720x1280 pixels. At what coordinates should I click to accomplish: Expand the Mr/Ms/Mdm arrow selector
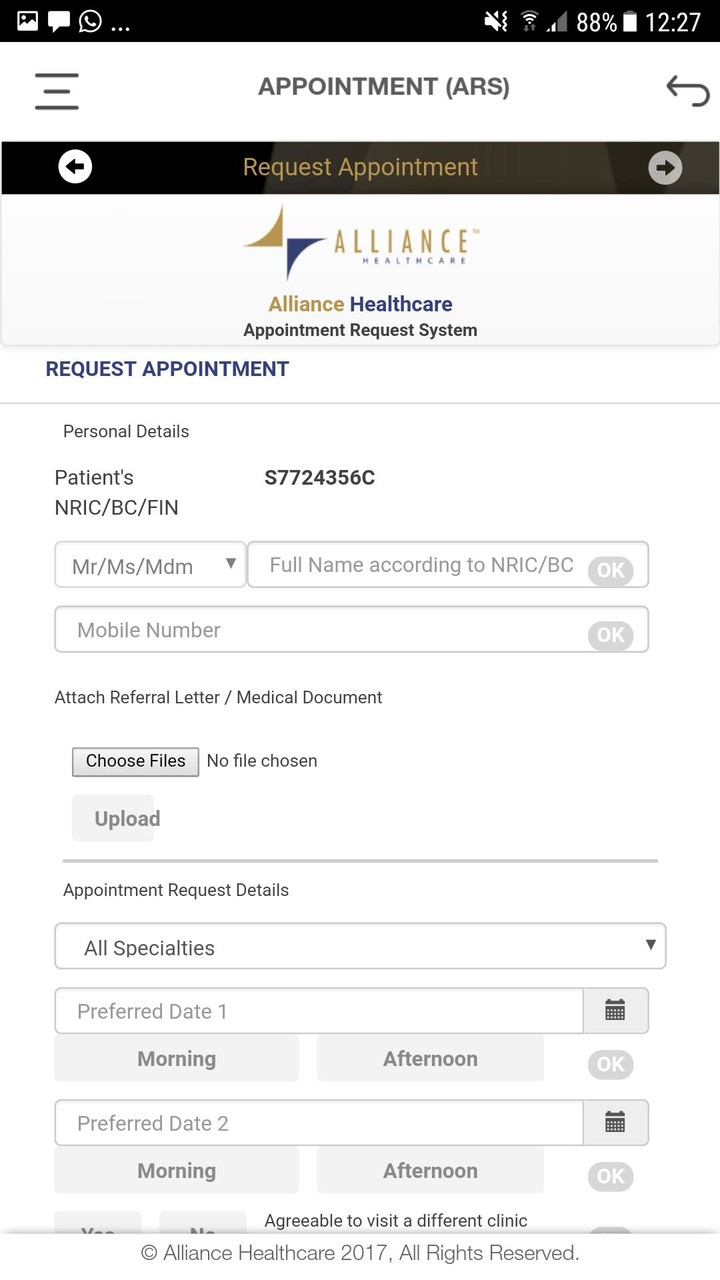tap(232, 564)
